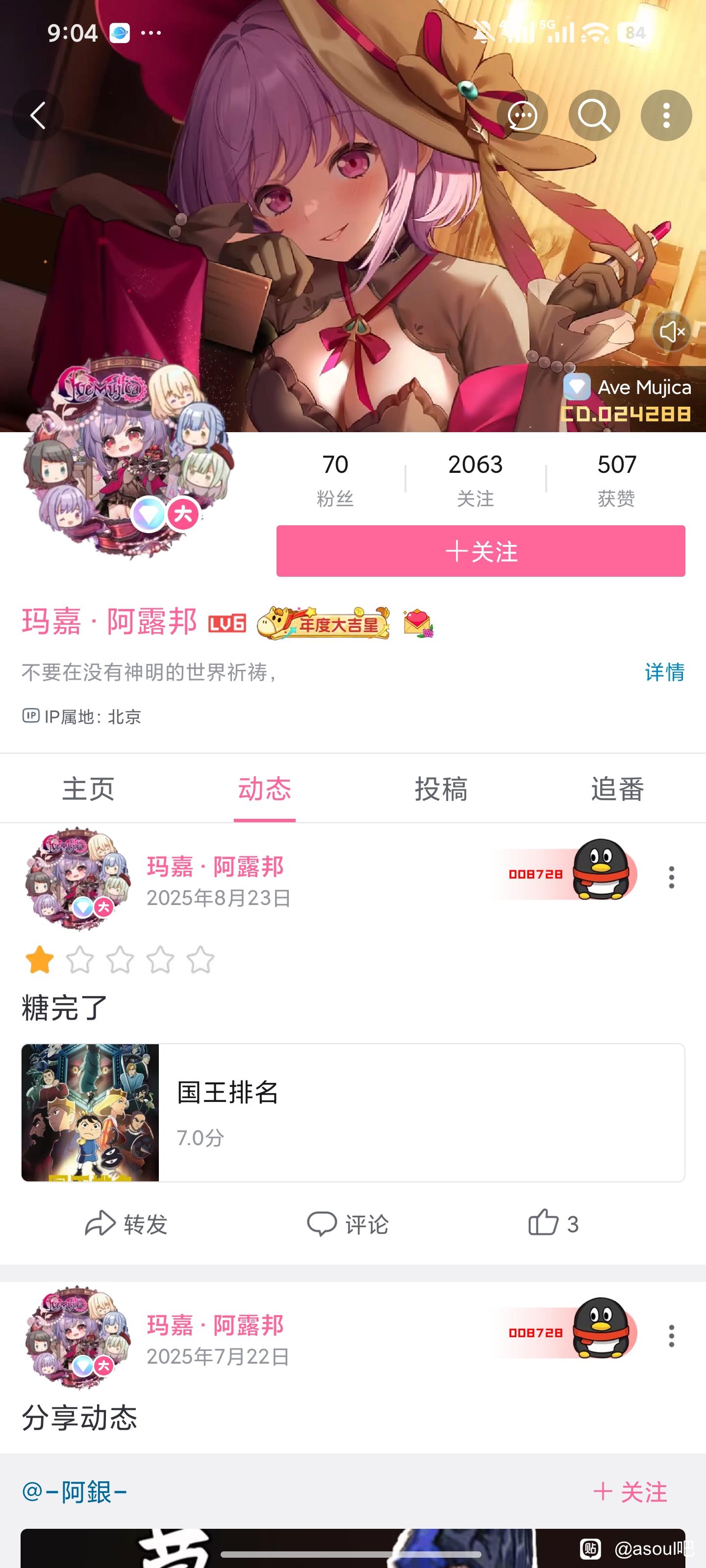Go back using the top-left arrow
The width and height of the screenshot is (706, 1568).
click(38, 116)
